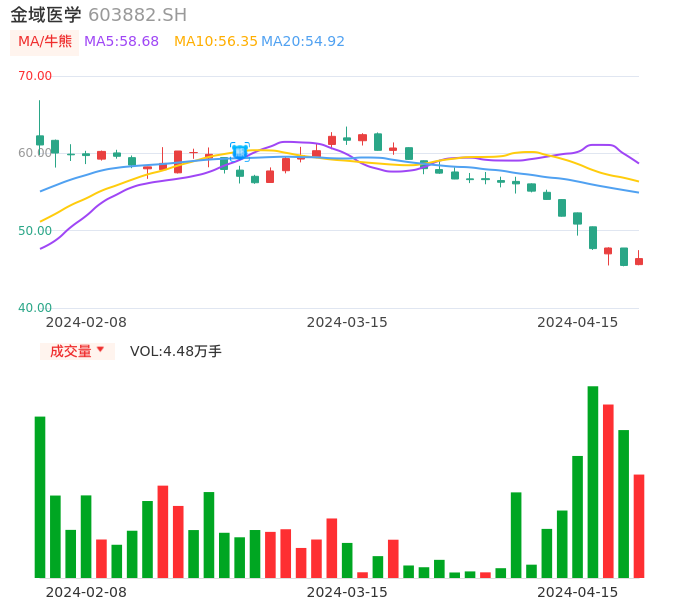686x606 pixels.
Task: Tap the MA/牛熊 indicator button
Action: (45, 42)
